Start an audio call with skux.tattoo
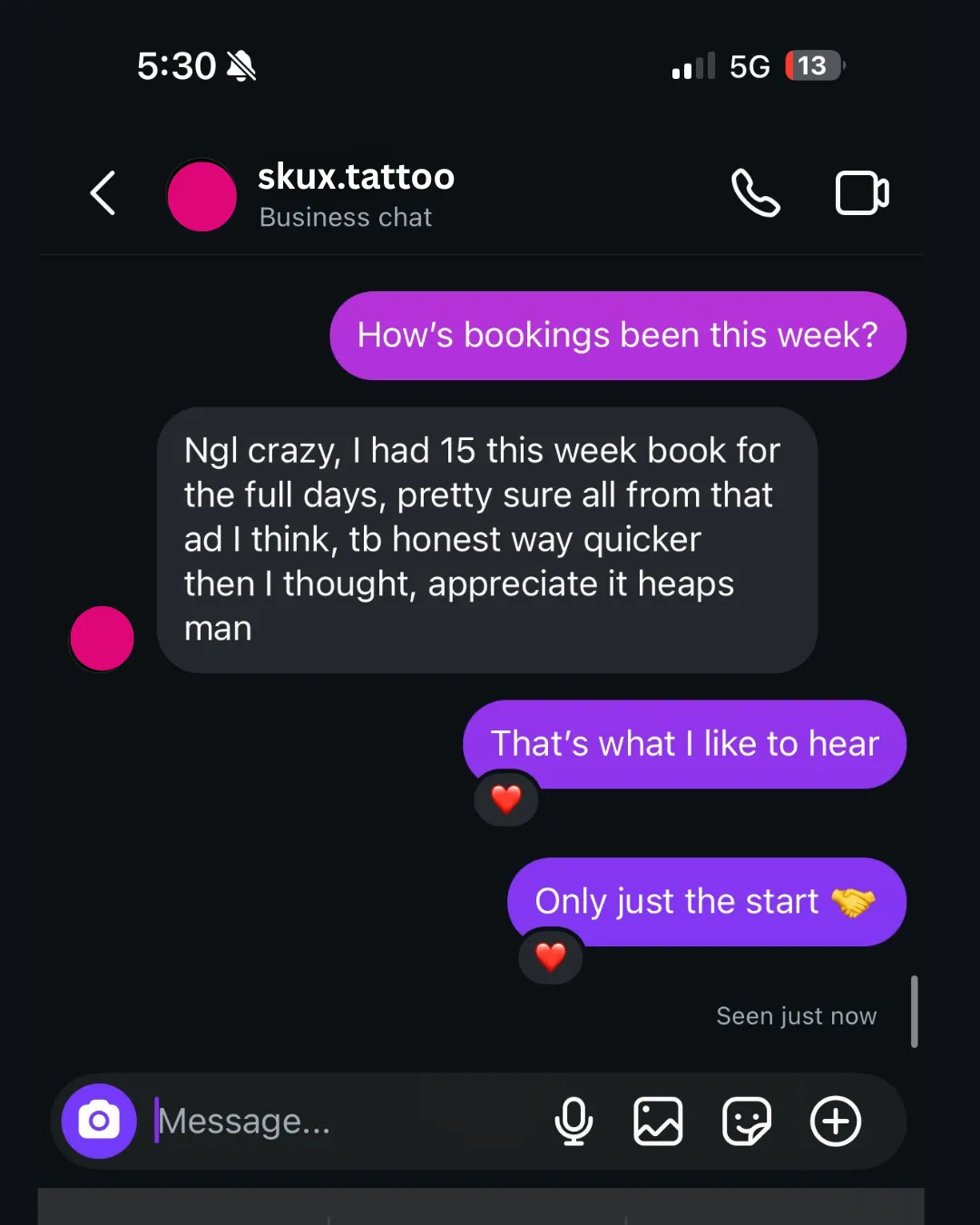 pos(755,193)
